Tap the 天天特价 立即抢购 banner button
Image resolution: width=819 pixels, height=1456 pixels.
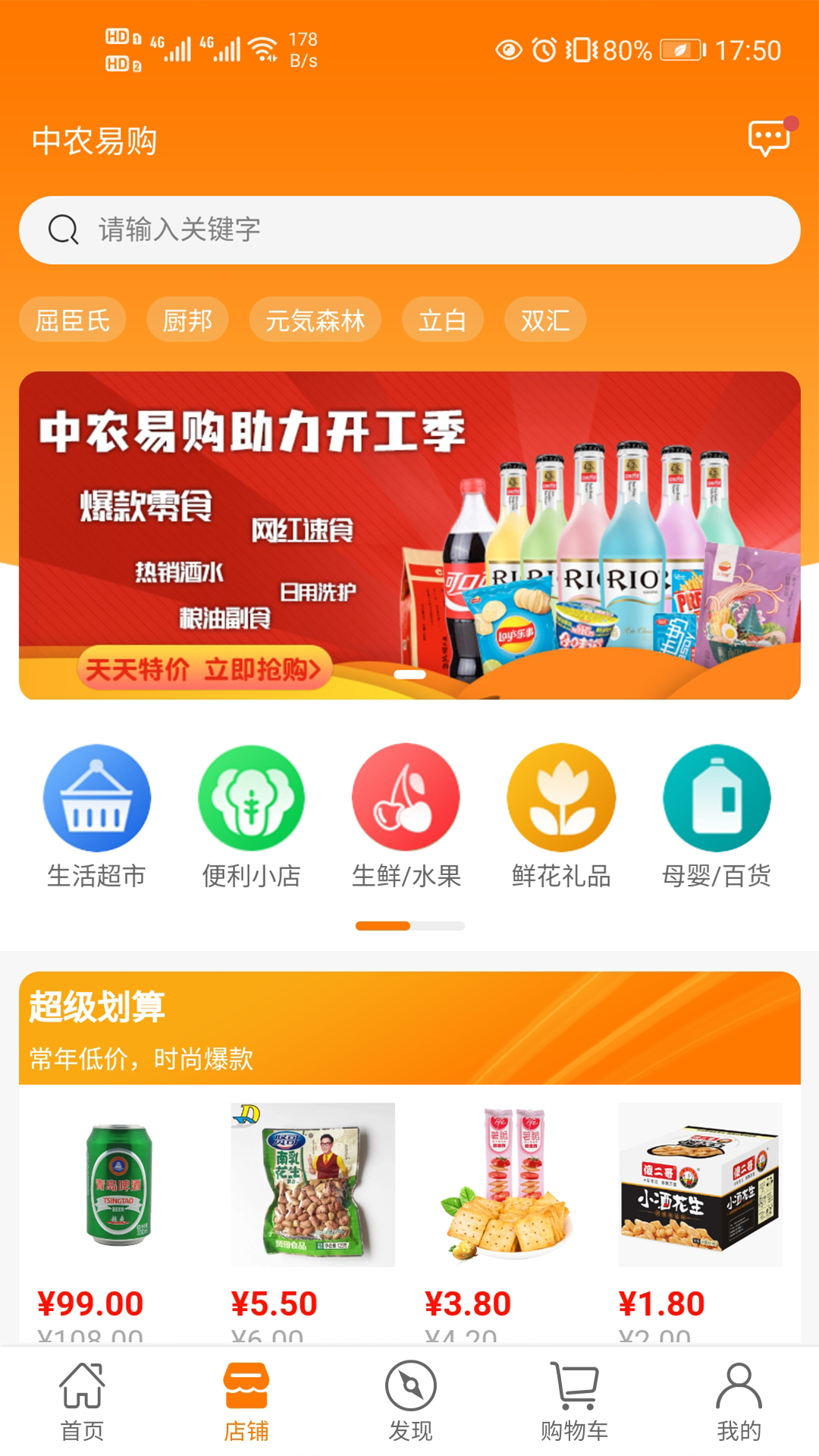(x=205, y=670)
